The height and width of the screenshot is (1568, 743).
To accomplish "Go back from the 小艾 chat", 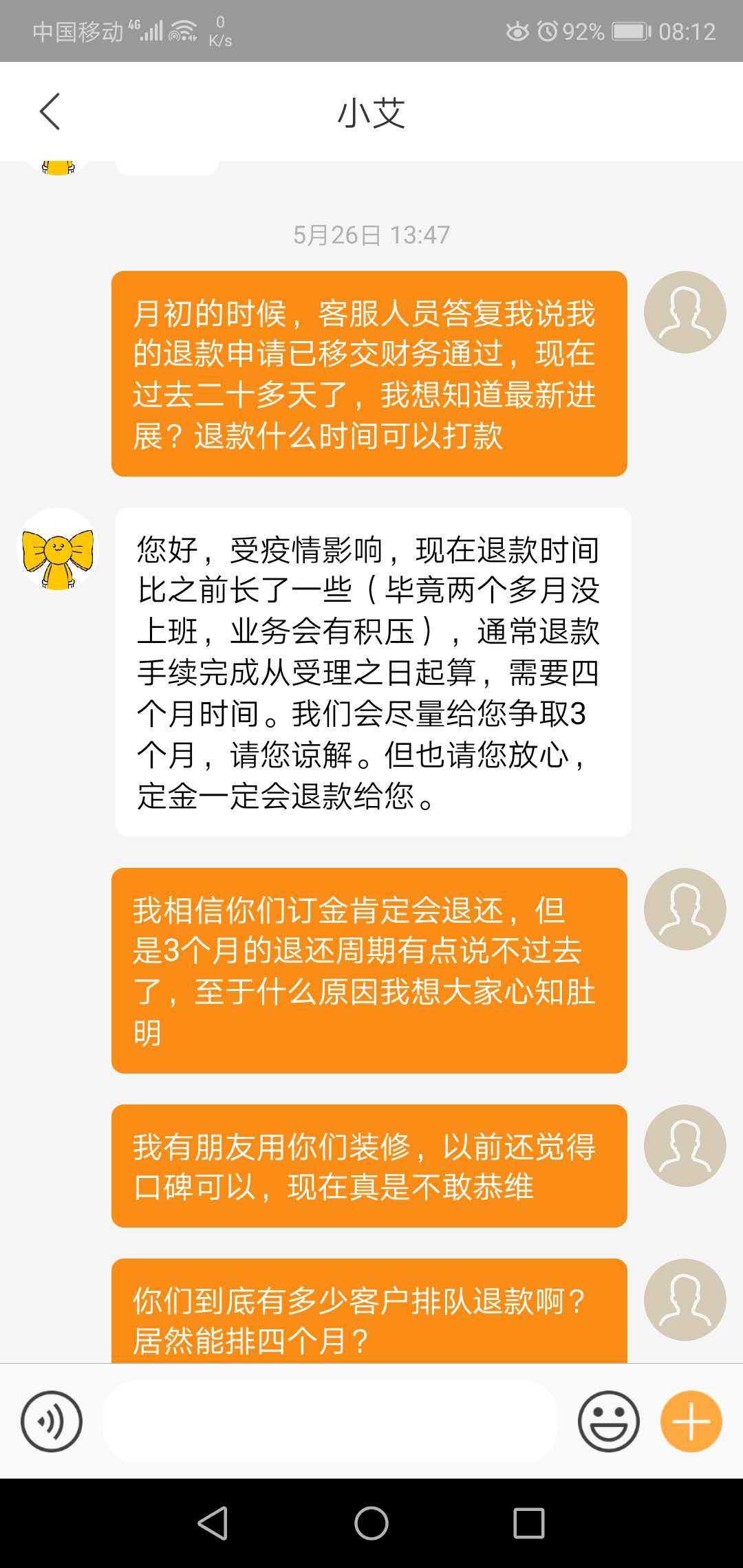I will coord(50,111).
